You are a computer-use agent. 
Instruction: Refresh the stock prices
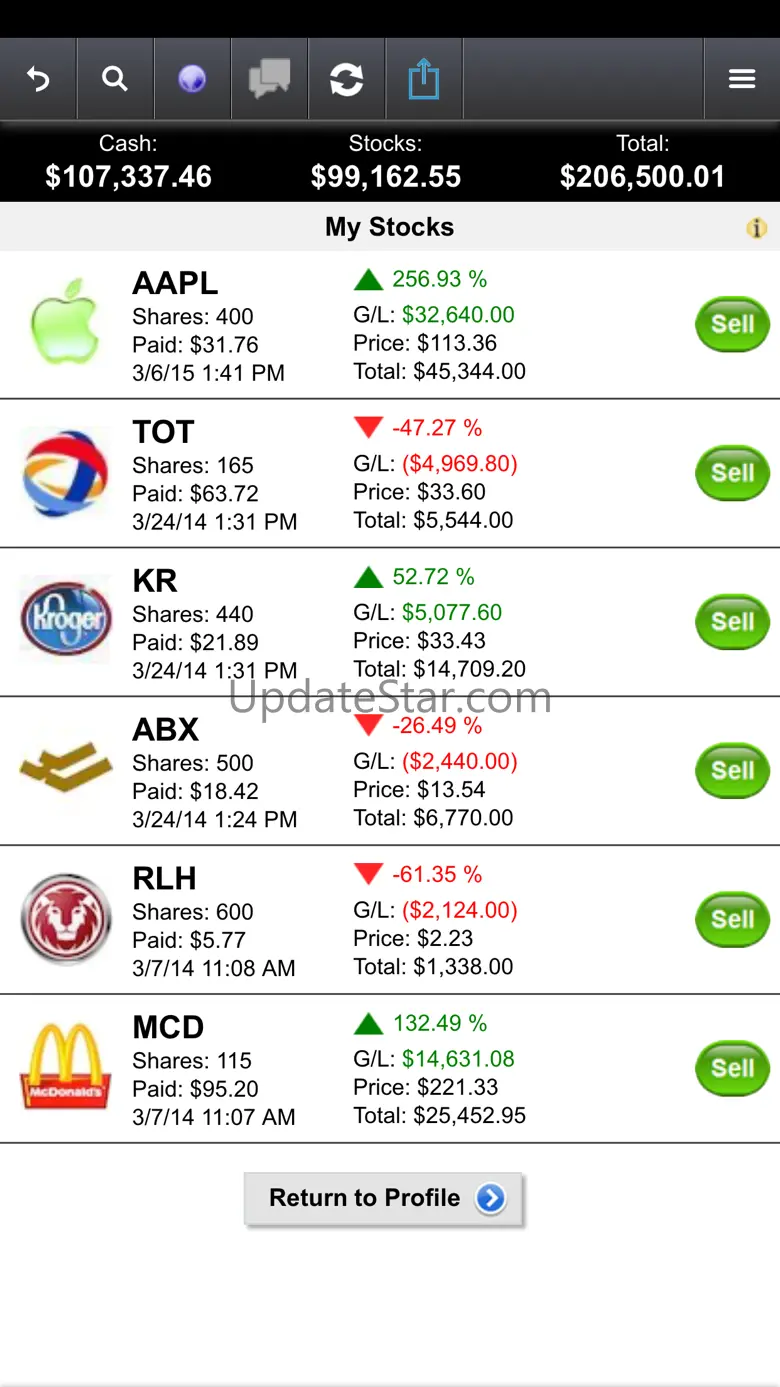pyautogui.click(x=346, y=79)
